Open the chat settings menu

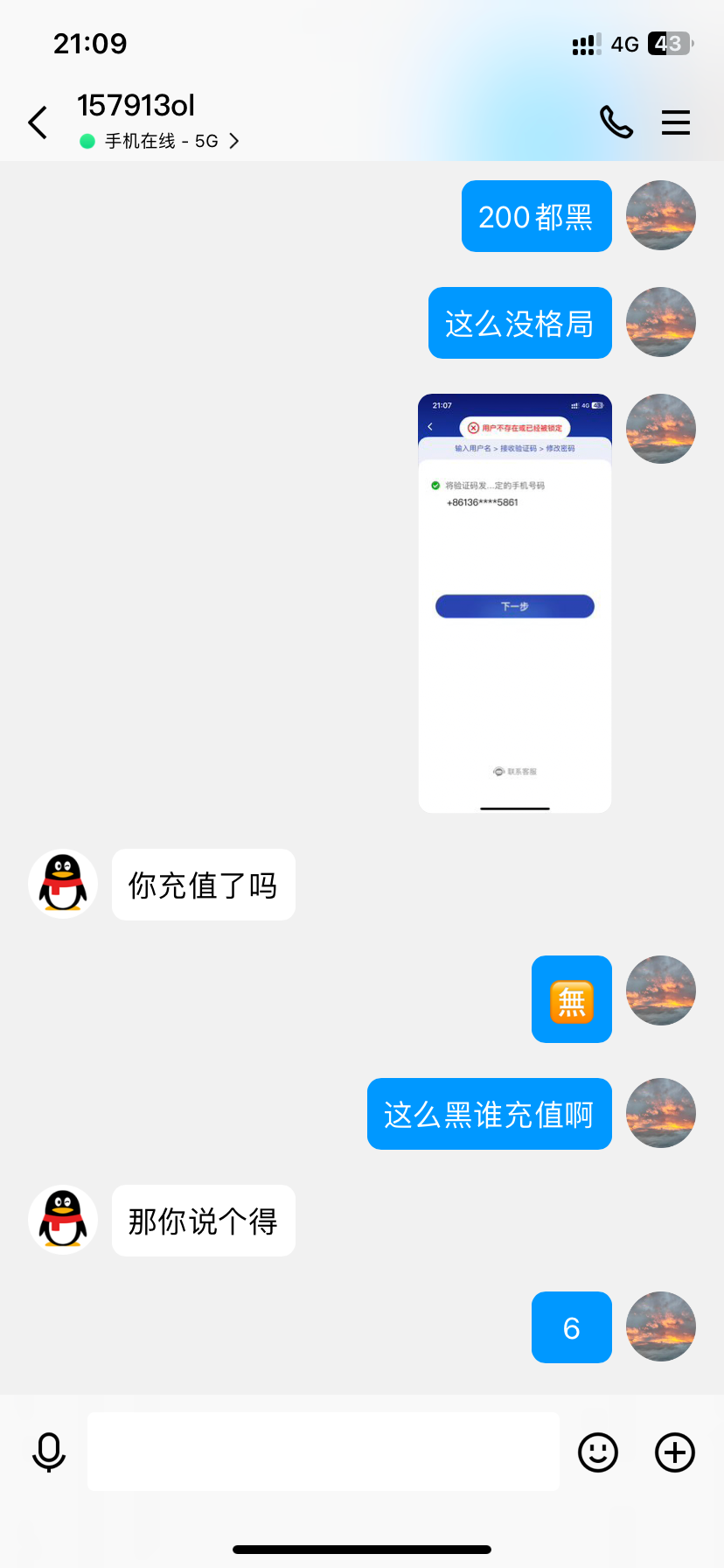coord(675,122)
